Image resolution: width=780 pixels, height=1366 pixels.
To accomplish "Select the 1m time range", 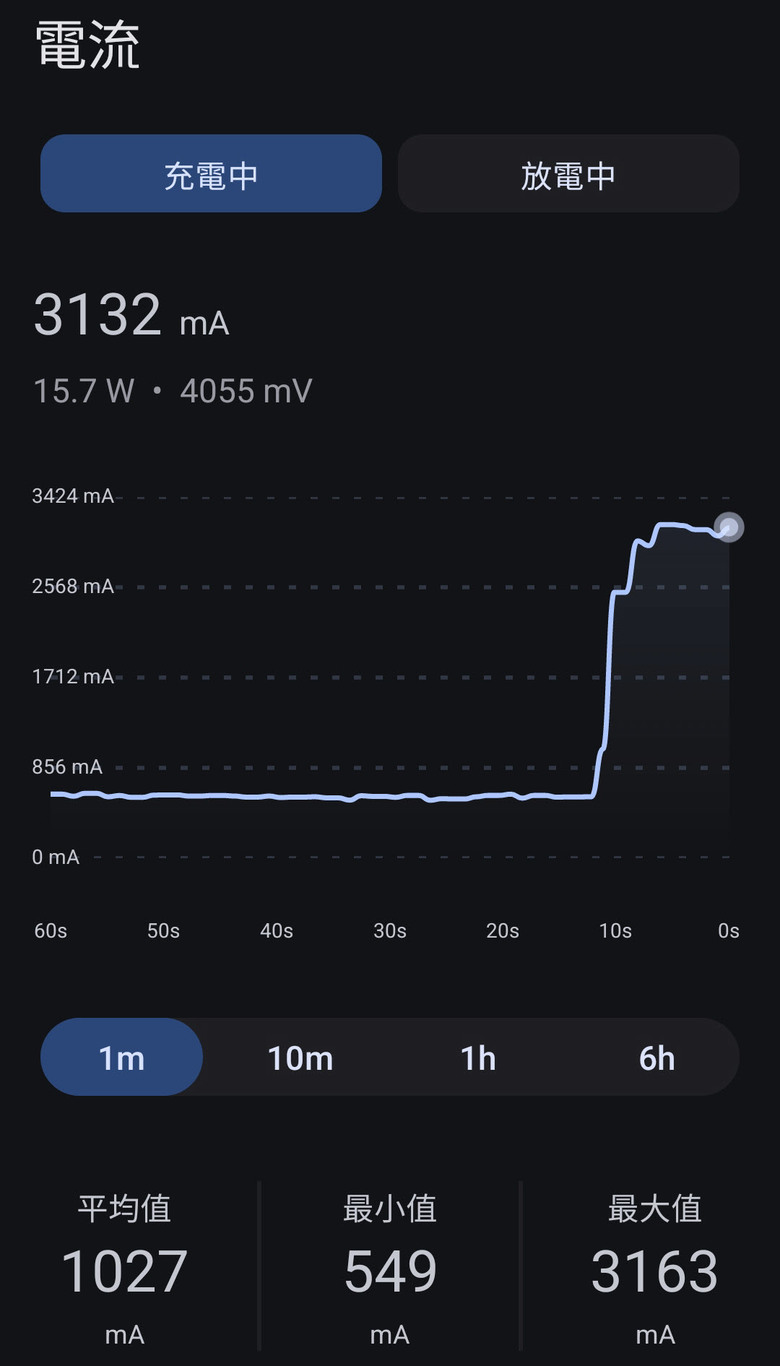I will 122,1057.
